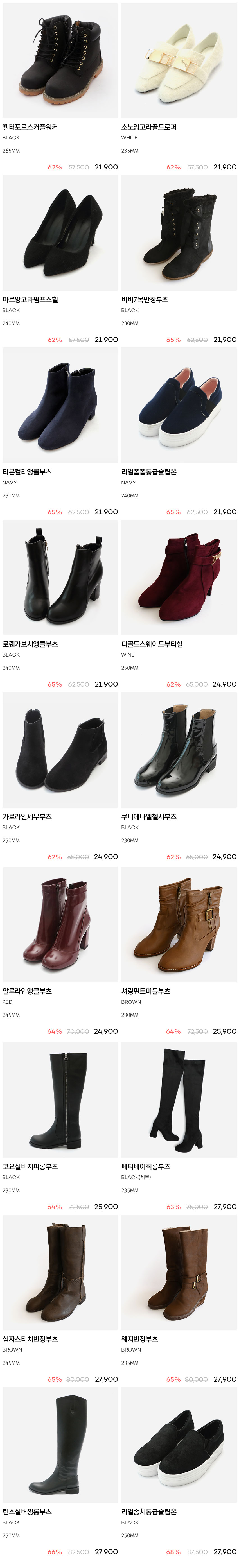Open the 알루라인앵클부츠 red boots

pyautogui.click(x=60, y=925)
